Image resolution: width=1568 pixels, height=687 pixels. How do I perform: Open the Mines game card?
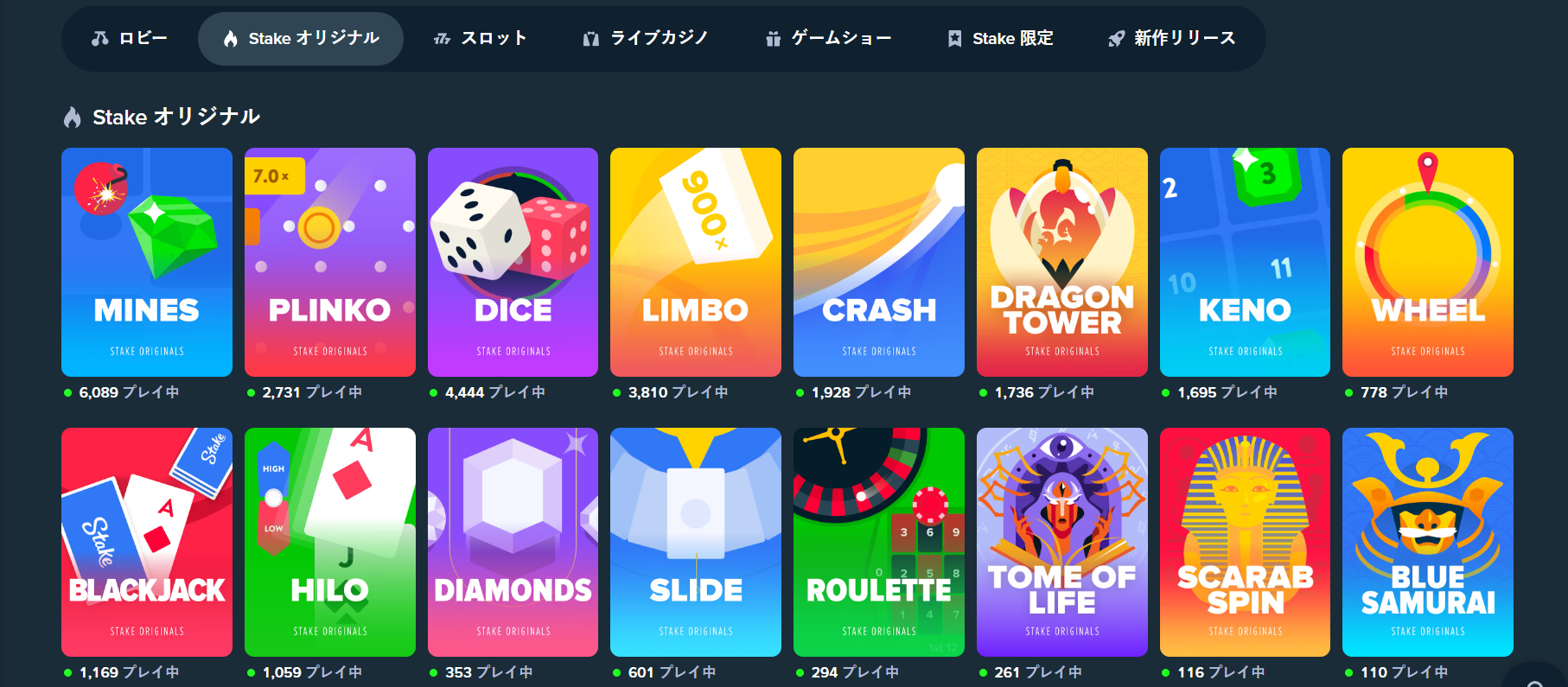pos(147,262)
